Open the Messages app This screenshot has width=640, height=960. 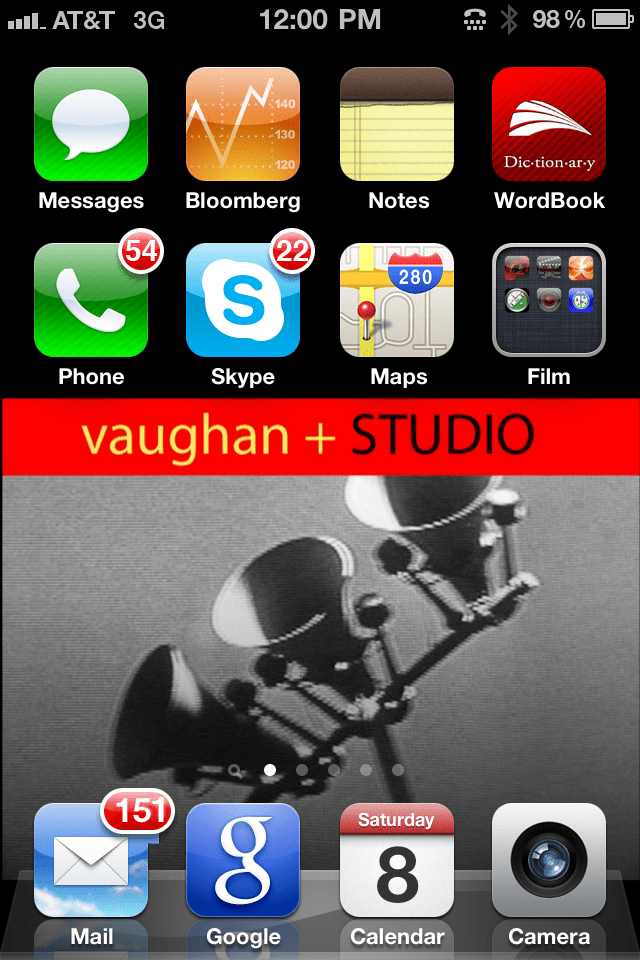(x=91, y=124)
